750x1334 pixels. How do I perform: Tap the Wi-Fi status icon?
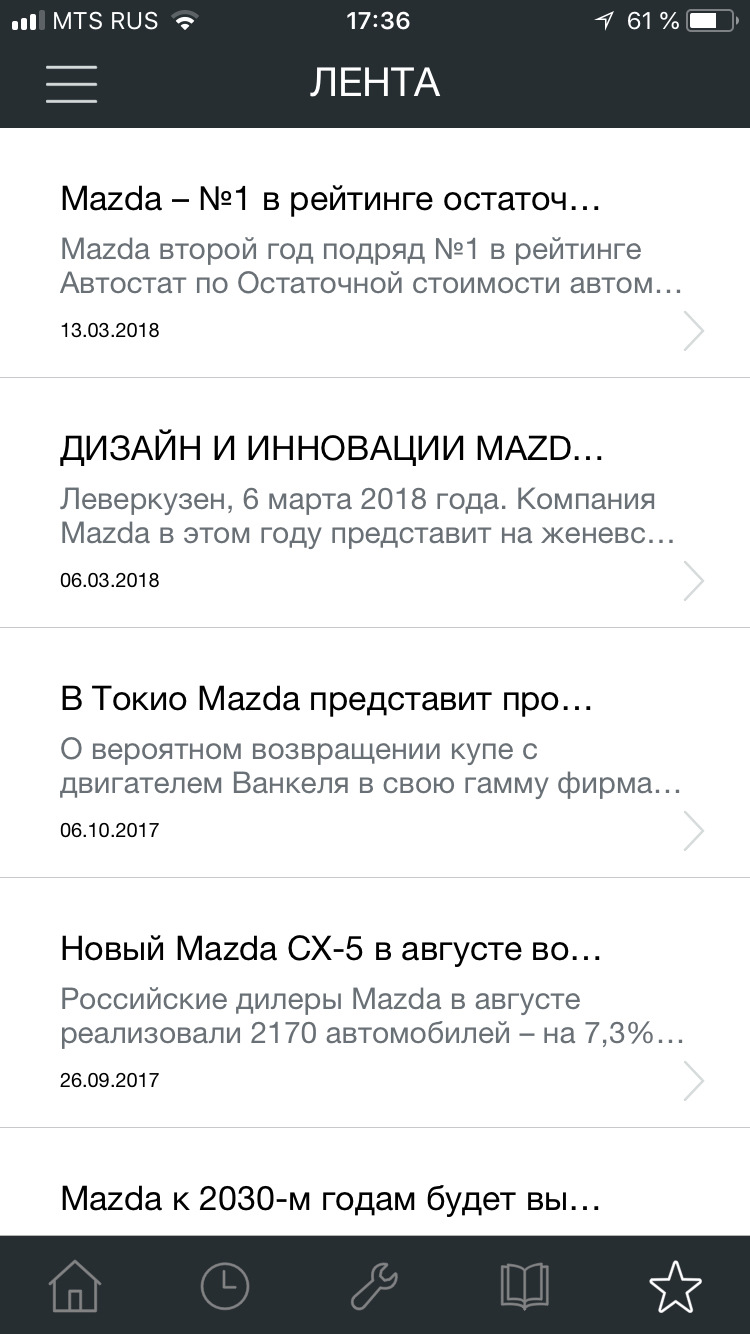pos(185,18)
